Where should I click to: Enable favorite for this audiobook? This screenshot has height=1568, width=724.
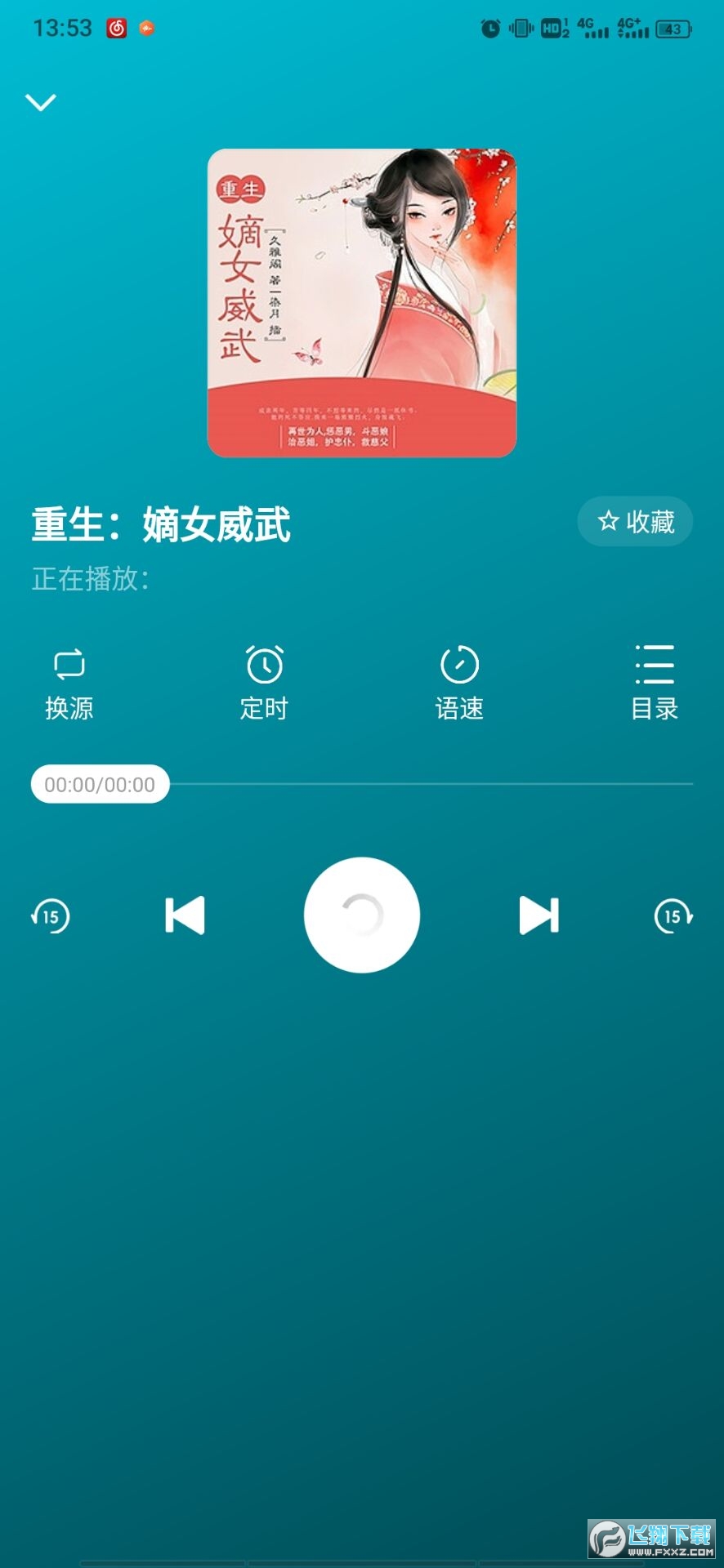pos(635,521)
